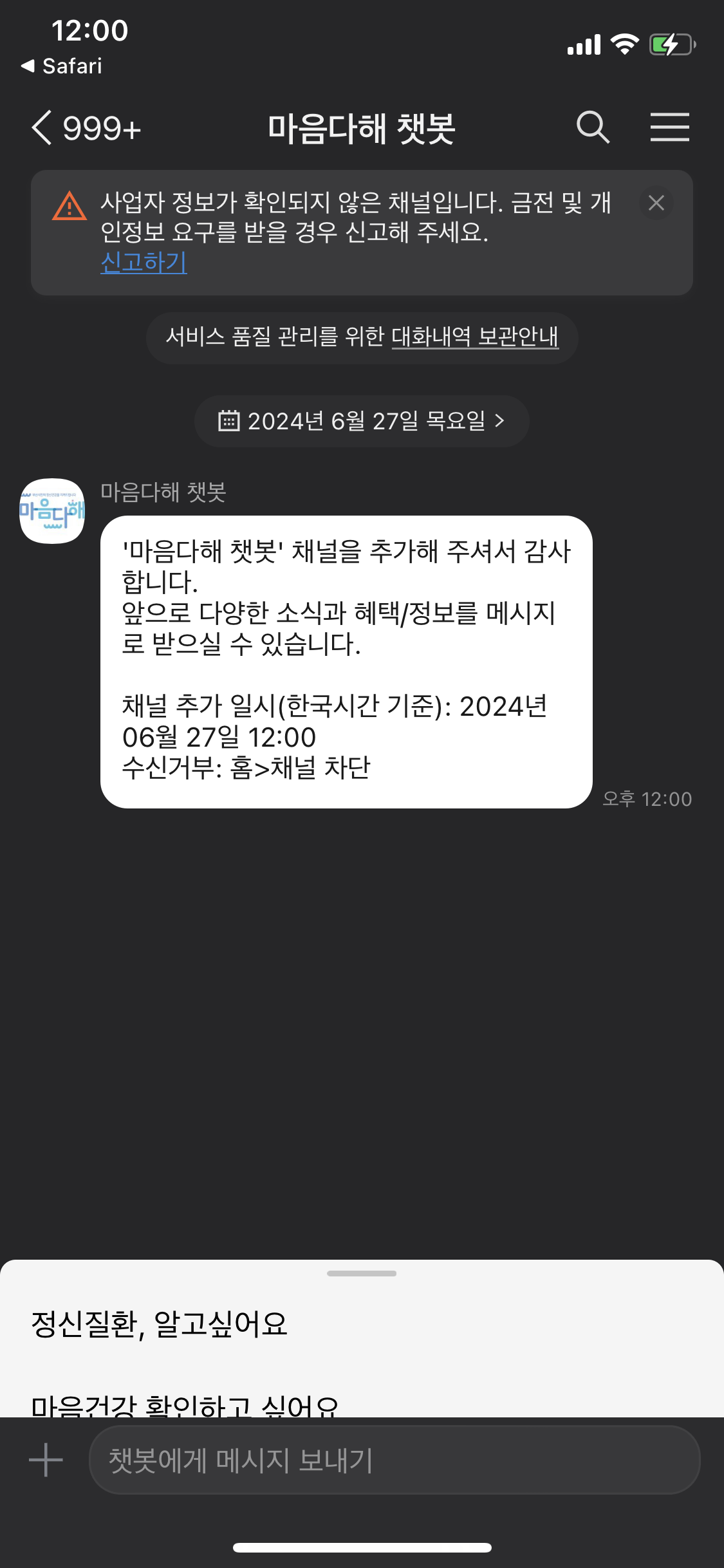Open the 마음다해 챗봇 profile picture

52,511
